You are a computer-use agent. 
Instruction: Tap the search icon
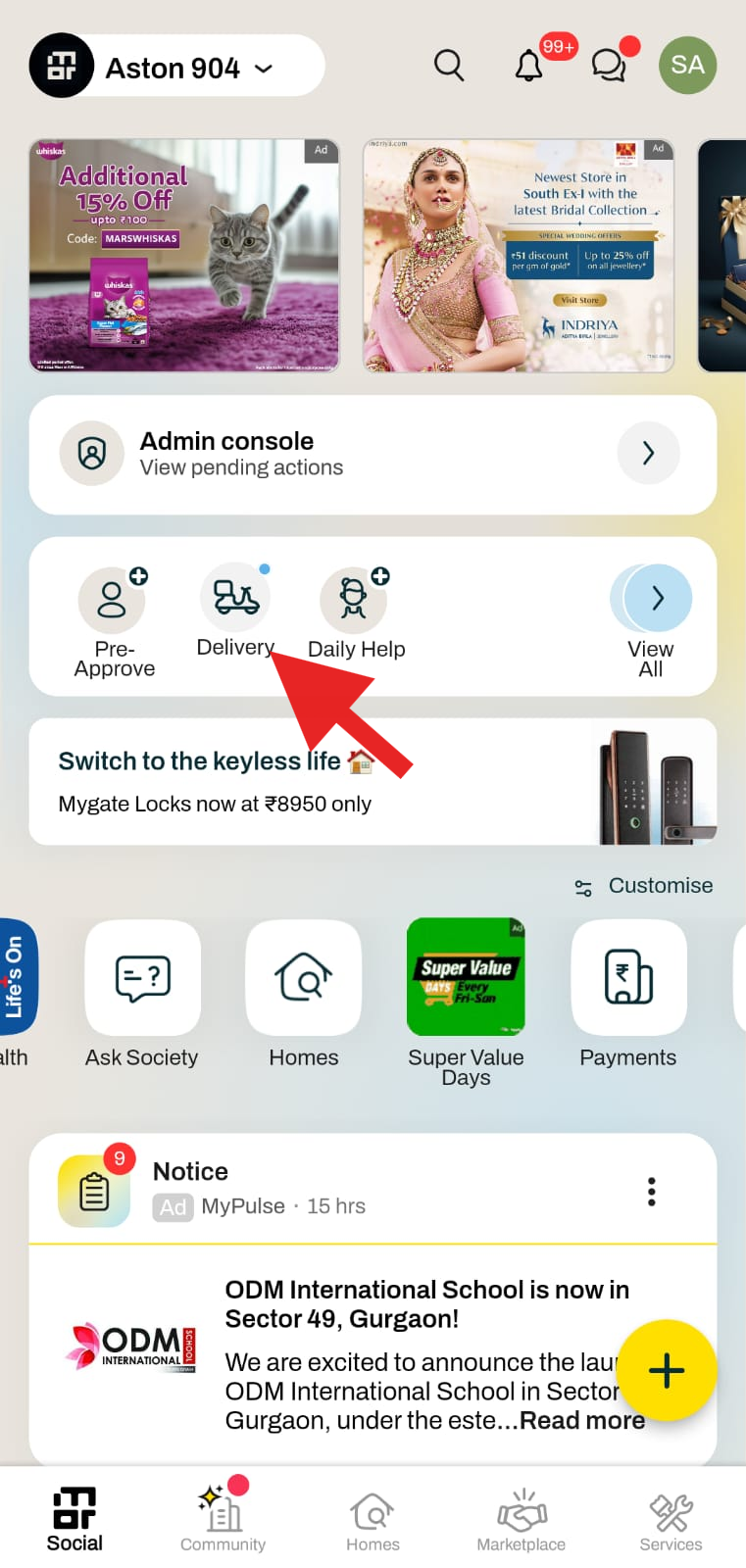coord(449,66)
